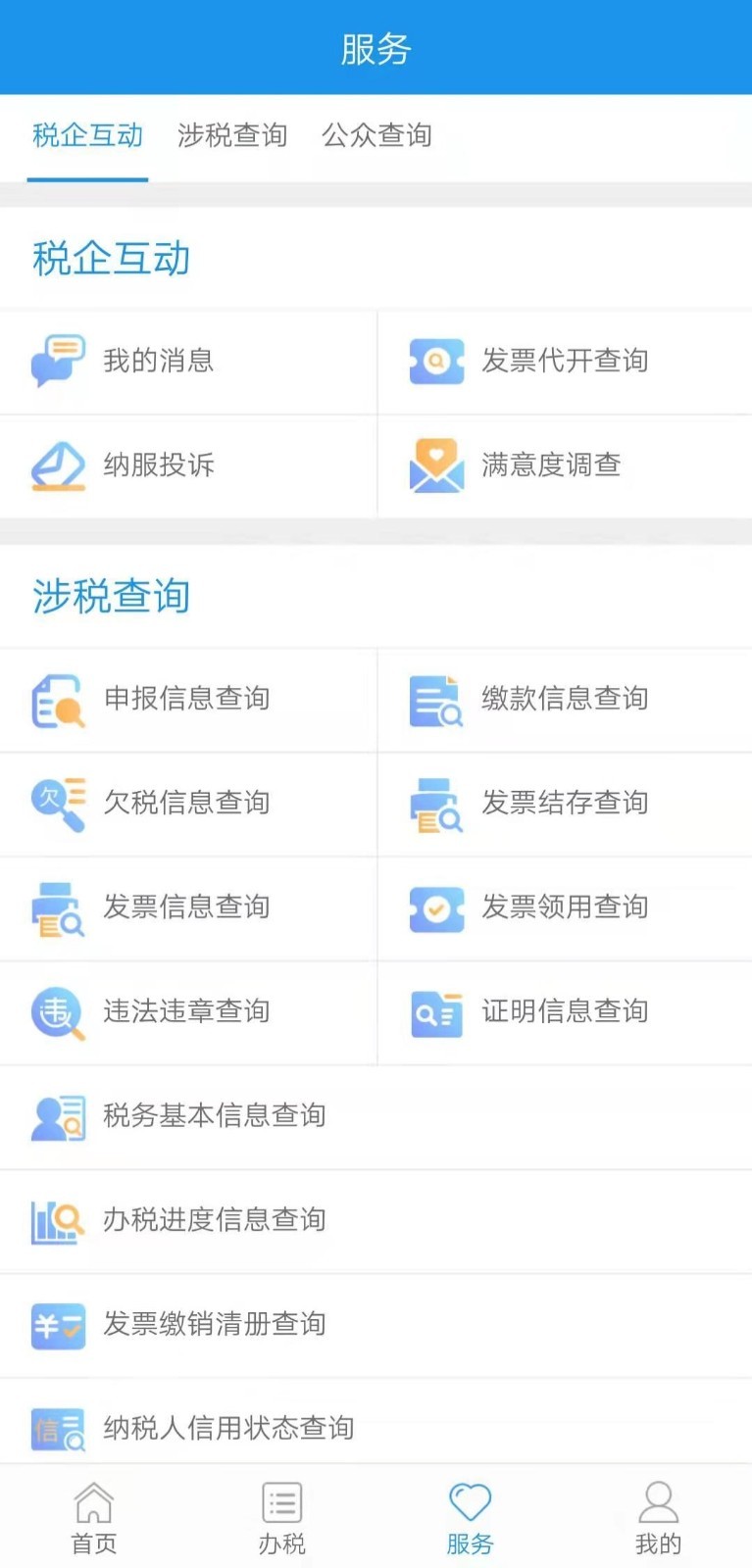Open the 我的 profile tab
This screenshot has height=1568, width=752.
click(x=658, y=1517)
